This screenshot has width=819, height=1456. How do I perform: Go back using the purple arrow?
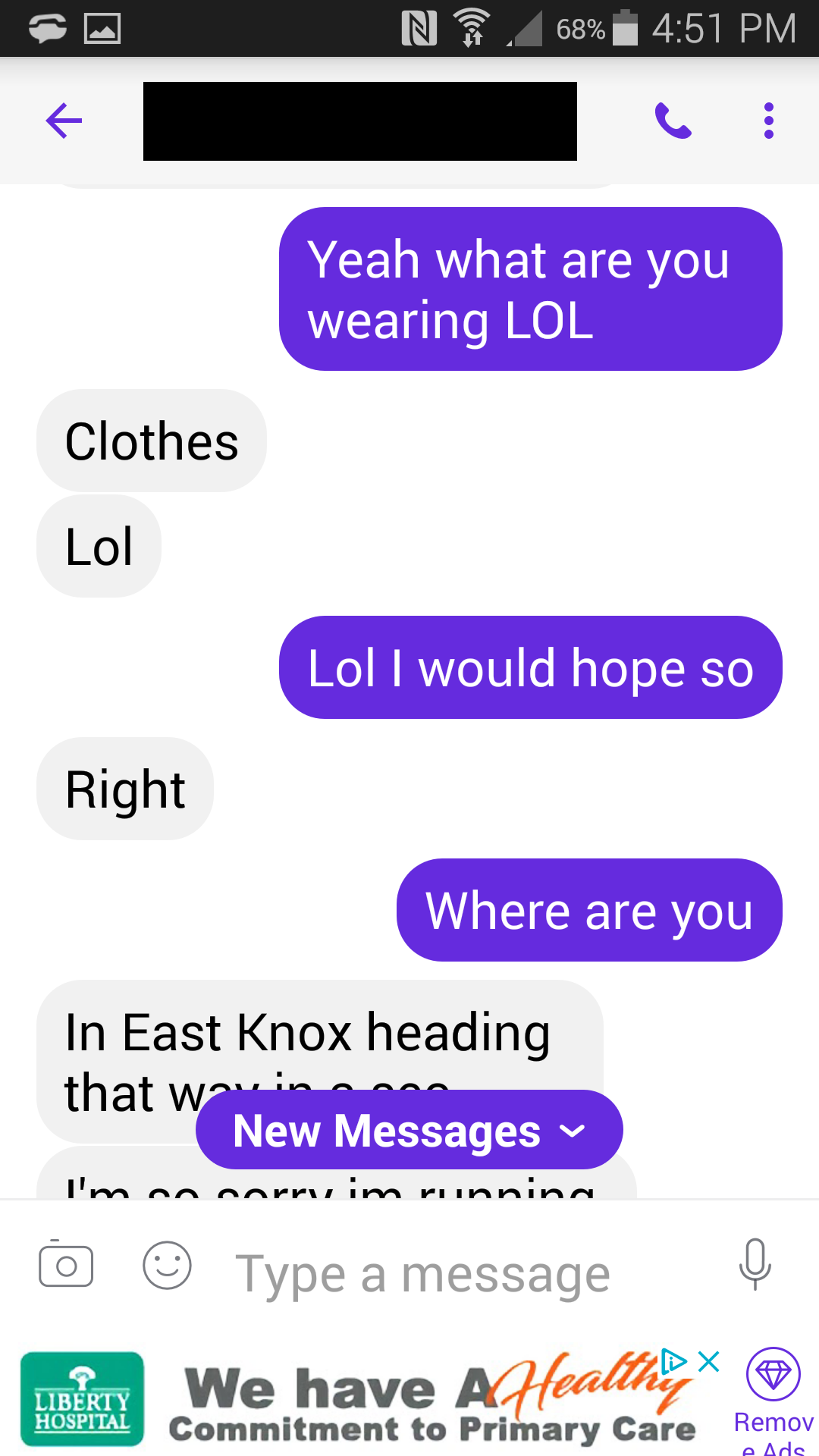pyautogui.click(x=64, y=121)
